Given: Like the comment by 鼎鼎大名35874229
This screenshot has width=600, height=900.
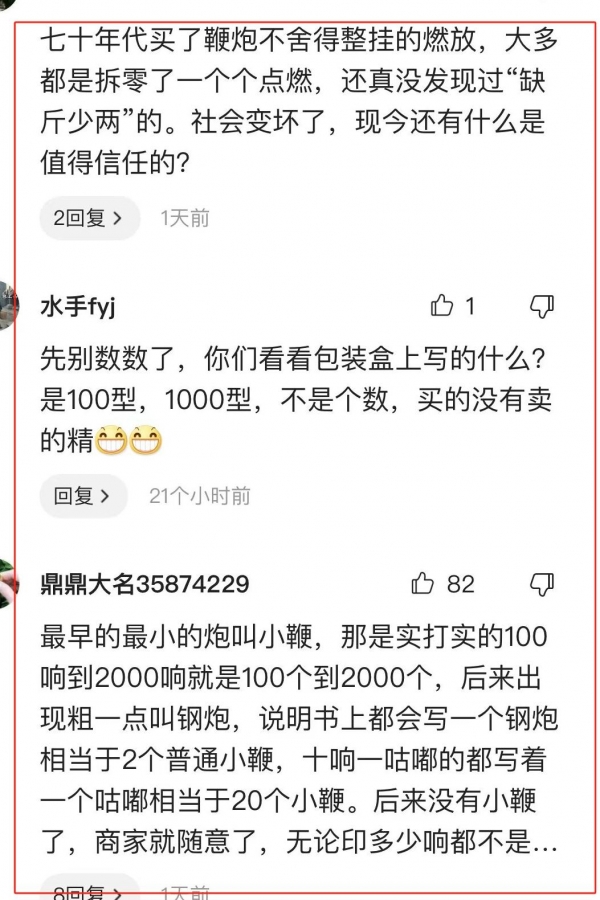Looking at the screenshot, I should coord(424,583).
